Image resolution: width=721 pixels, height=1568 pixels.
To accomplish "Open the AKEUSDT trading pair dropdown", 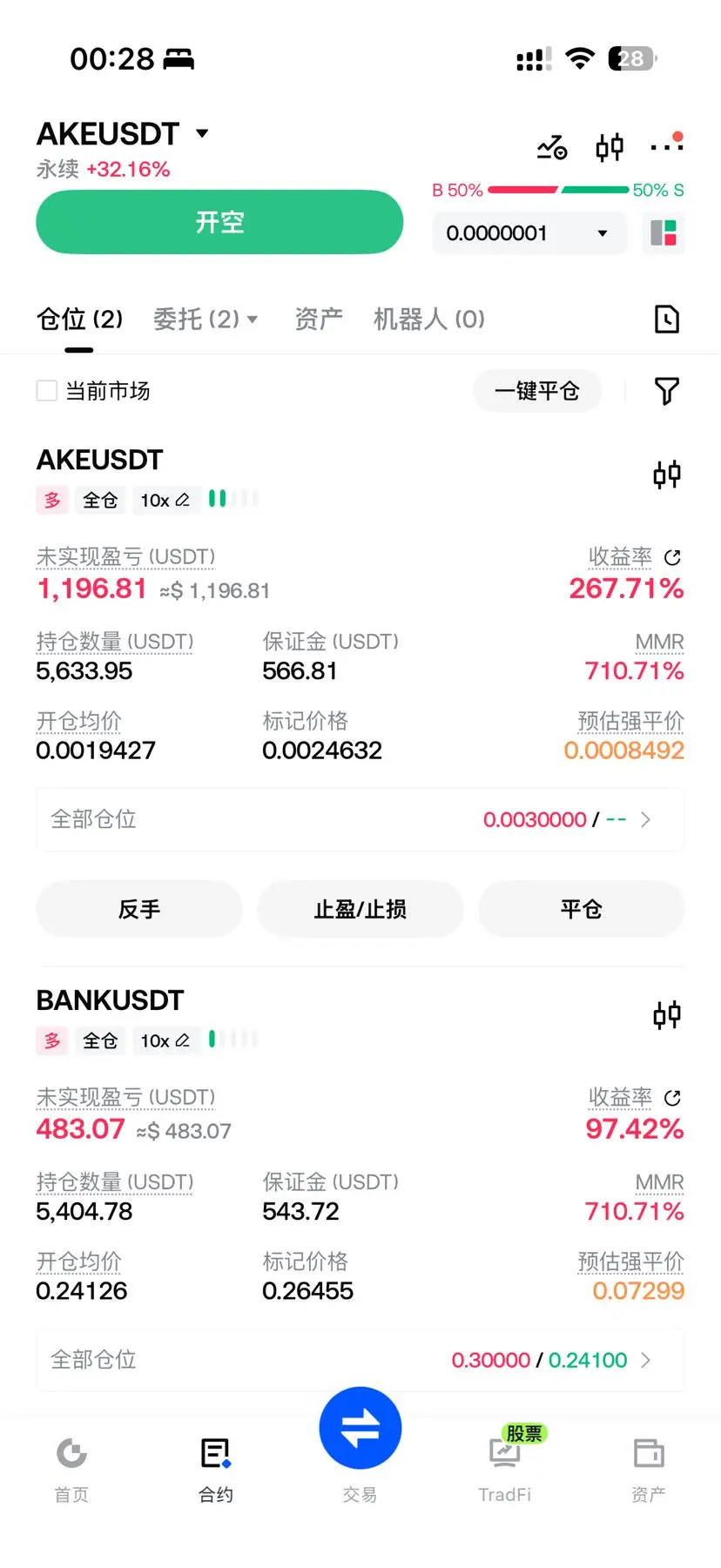I will click(x=123, y=134).
